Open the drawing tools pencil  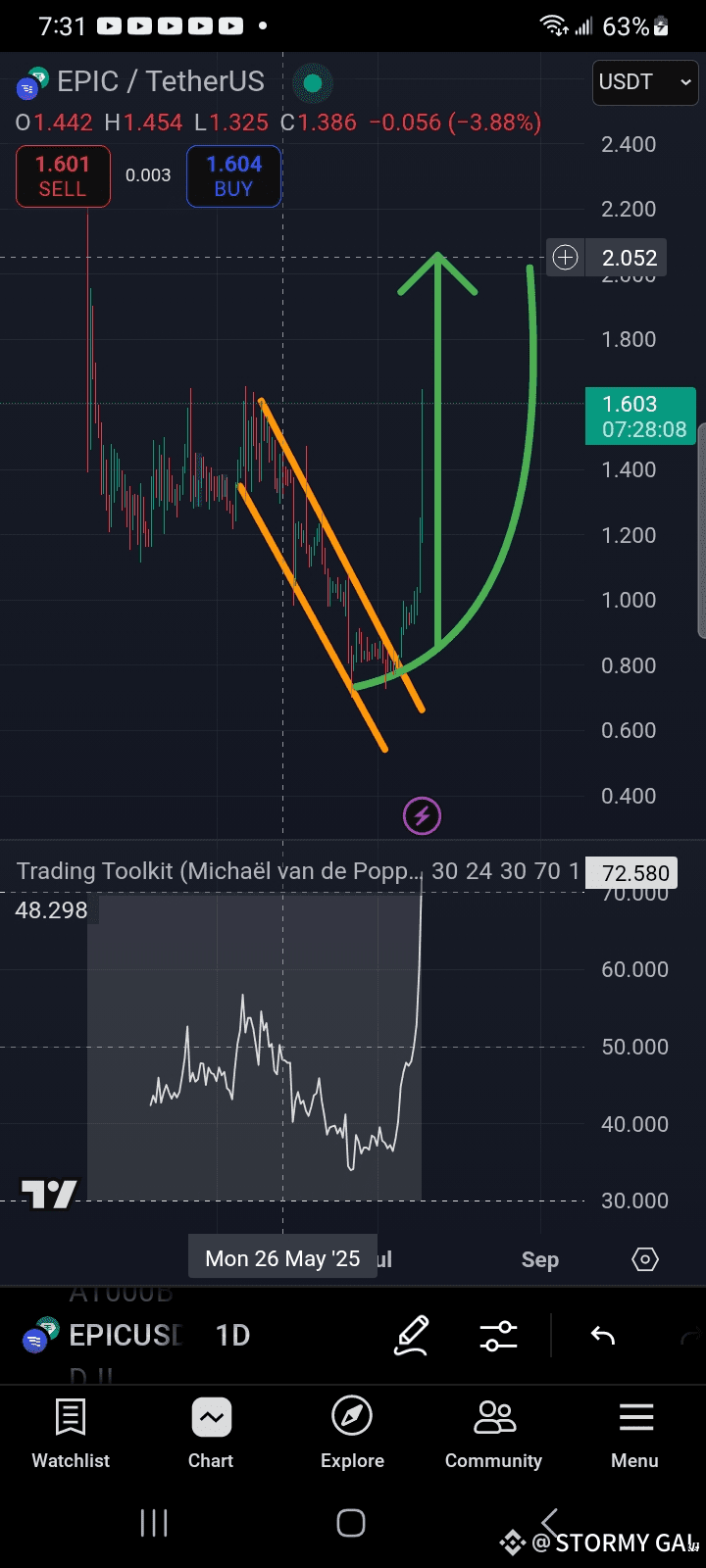point(412,1335)
